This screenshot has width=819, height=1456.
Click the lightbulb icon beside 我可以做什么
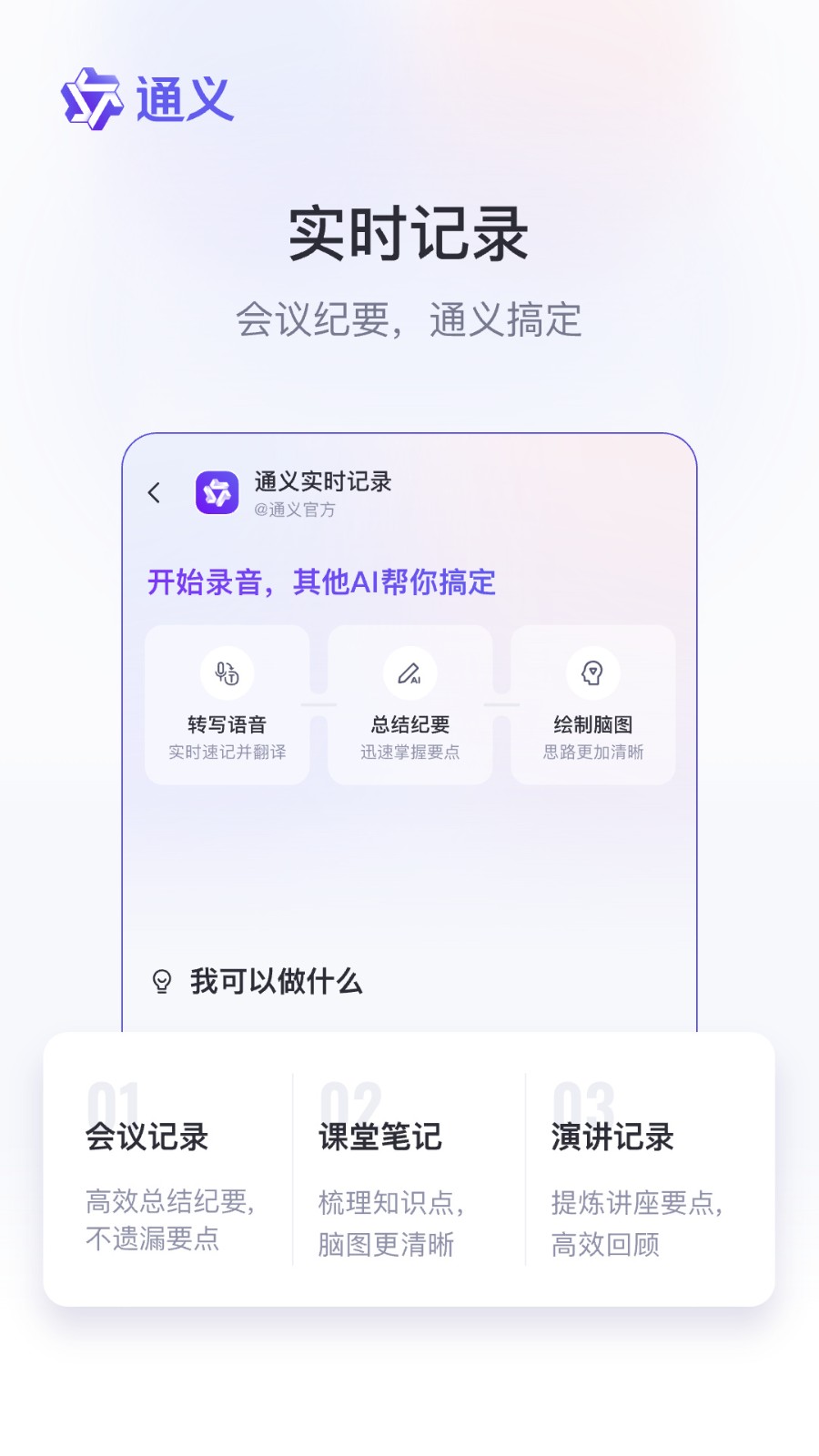(164, 981)
